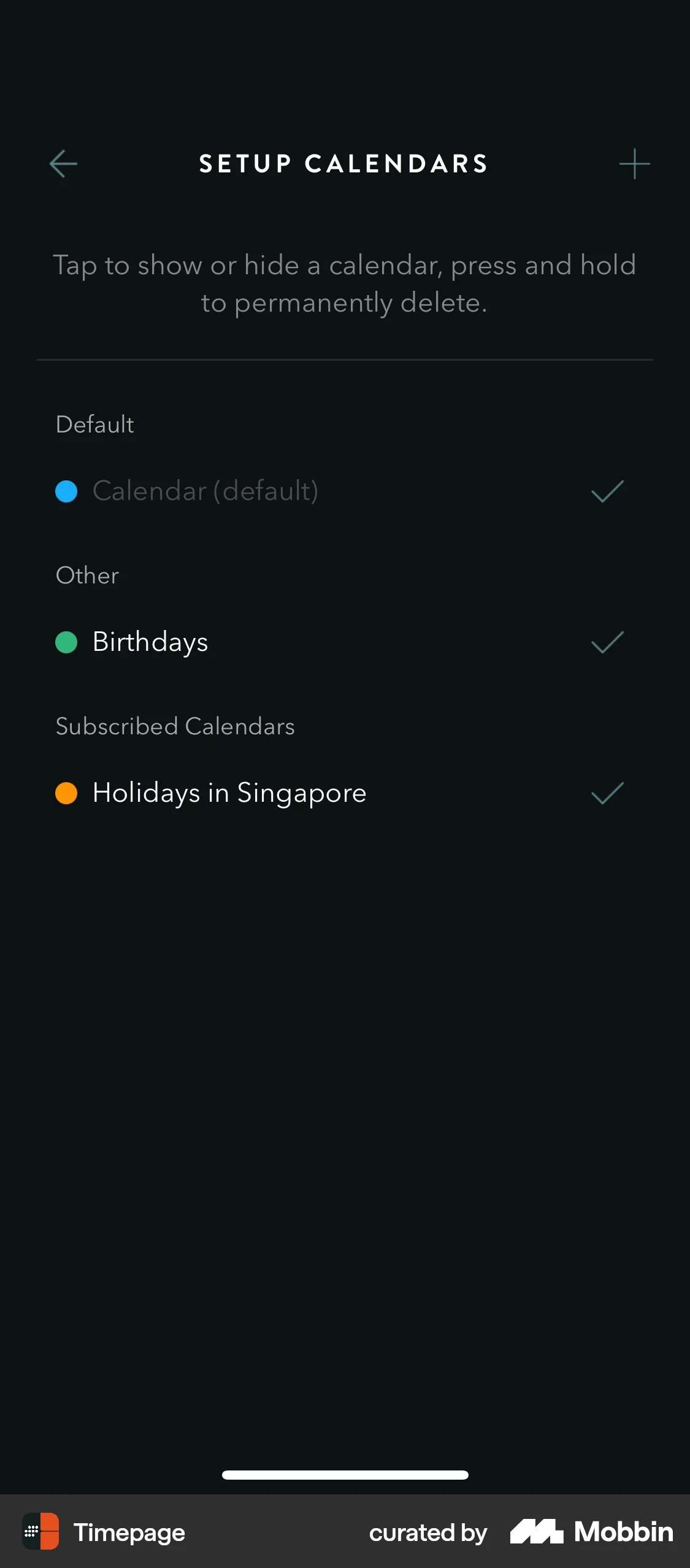
Task: Click the Timepage app logo
Action: click(x=40, y=1532)
